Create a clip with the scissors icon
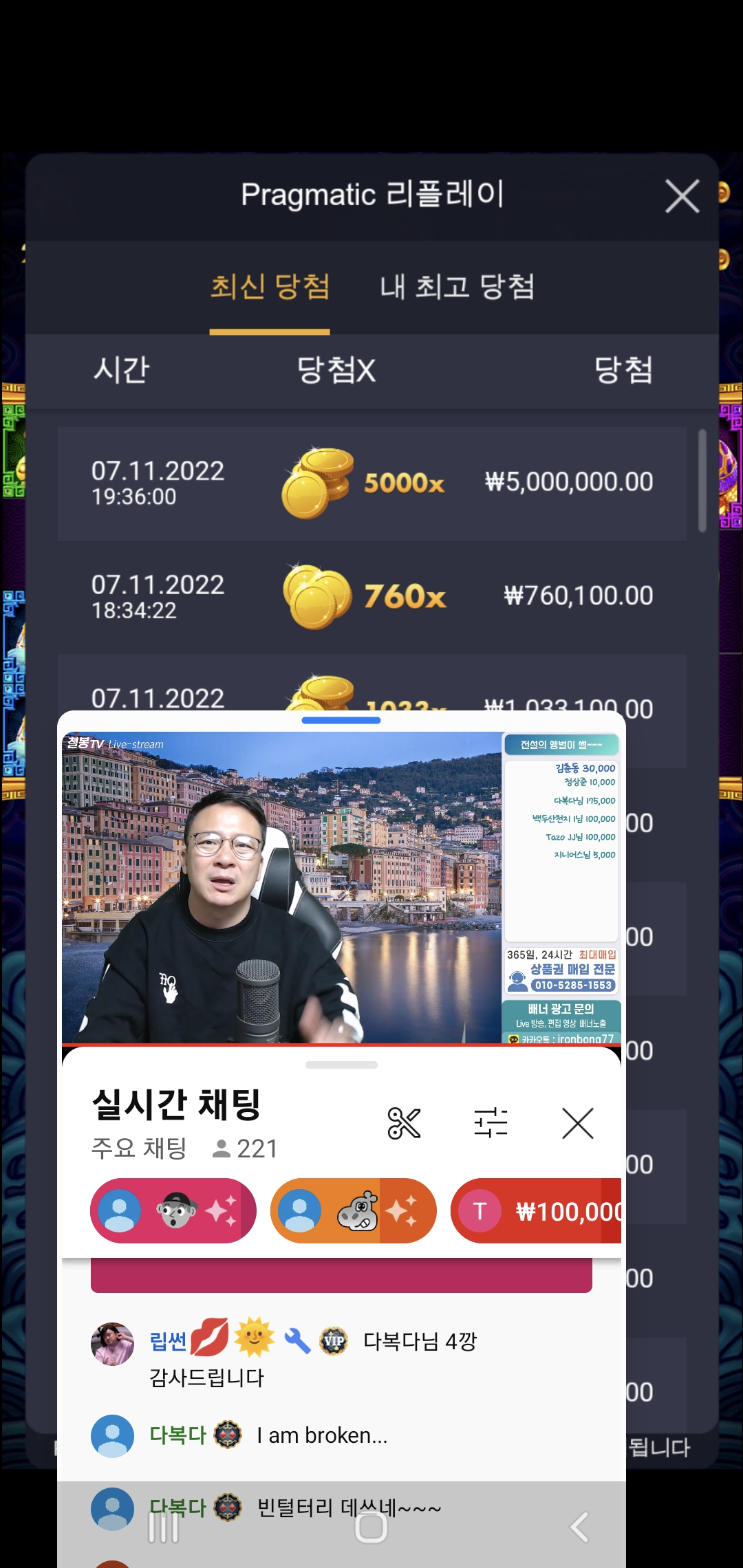 pos(404,1123)
